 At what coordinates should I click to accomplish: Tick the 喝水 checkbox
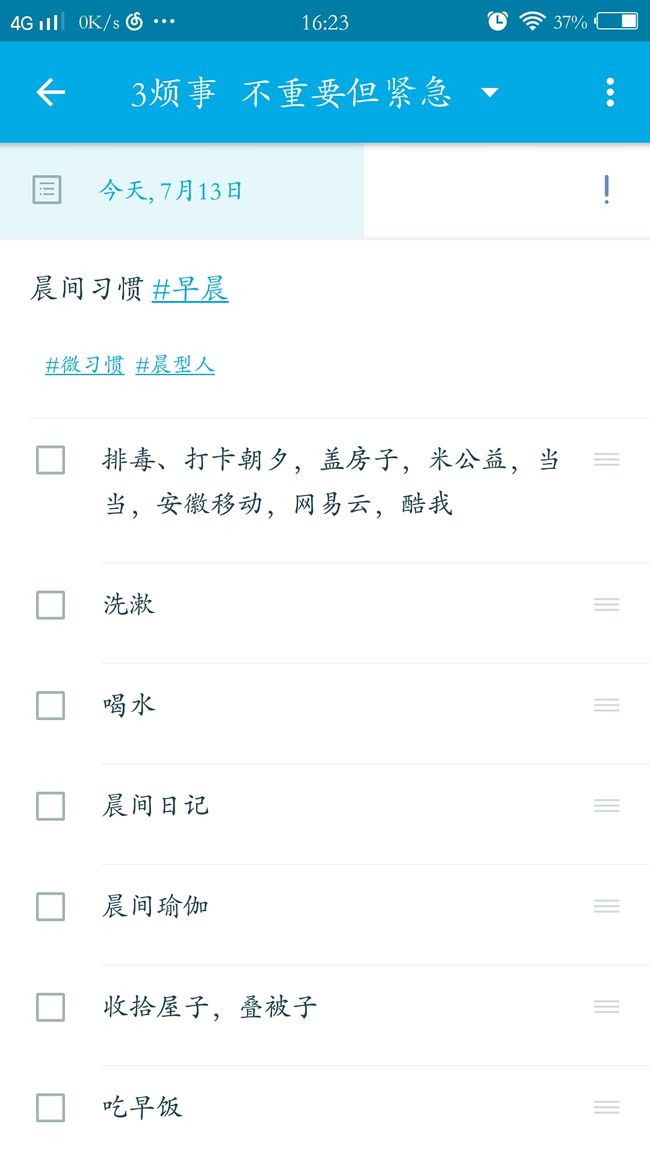pos(50,706)
